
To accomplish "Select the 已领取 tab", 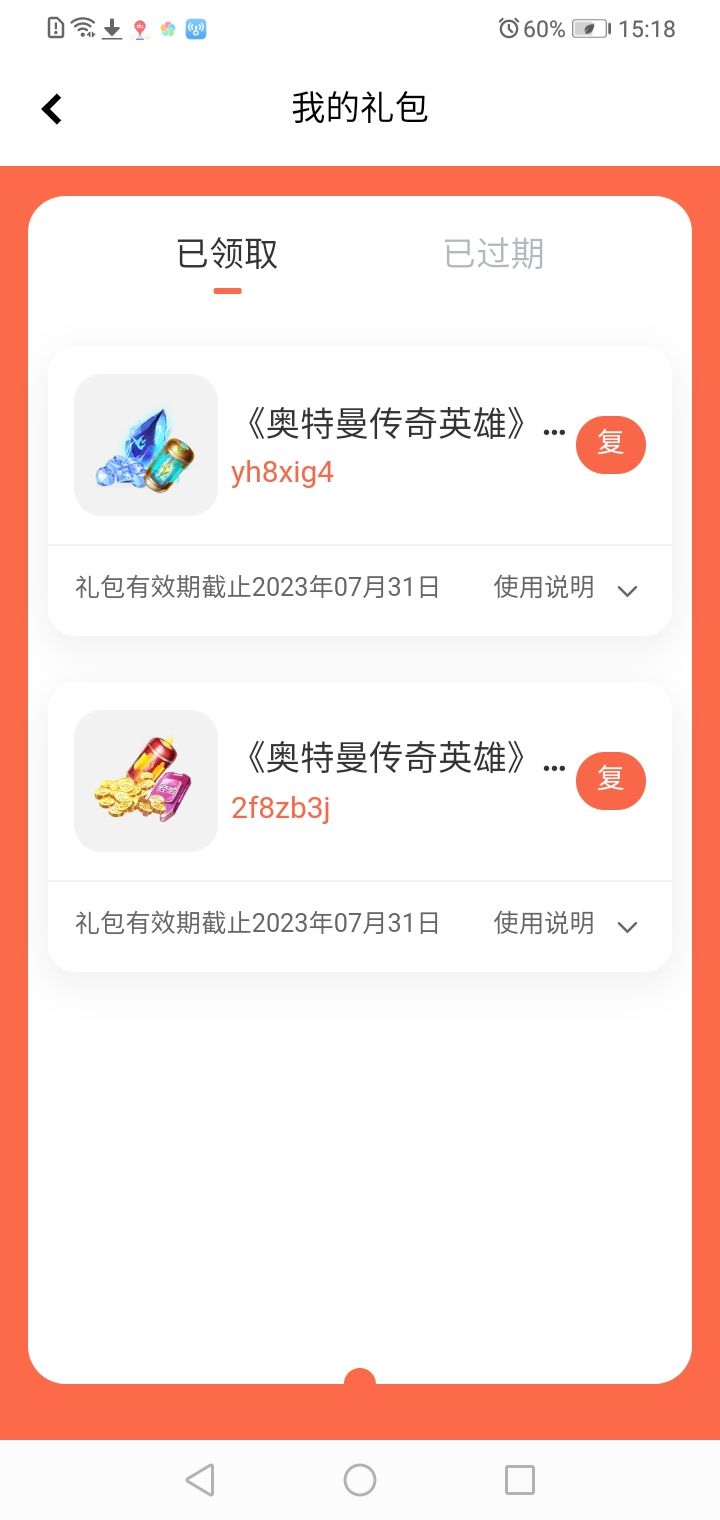I will (x=227, y=254).
